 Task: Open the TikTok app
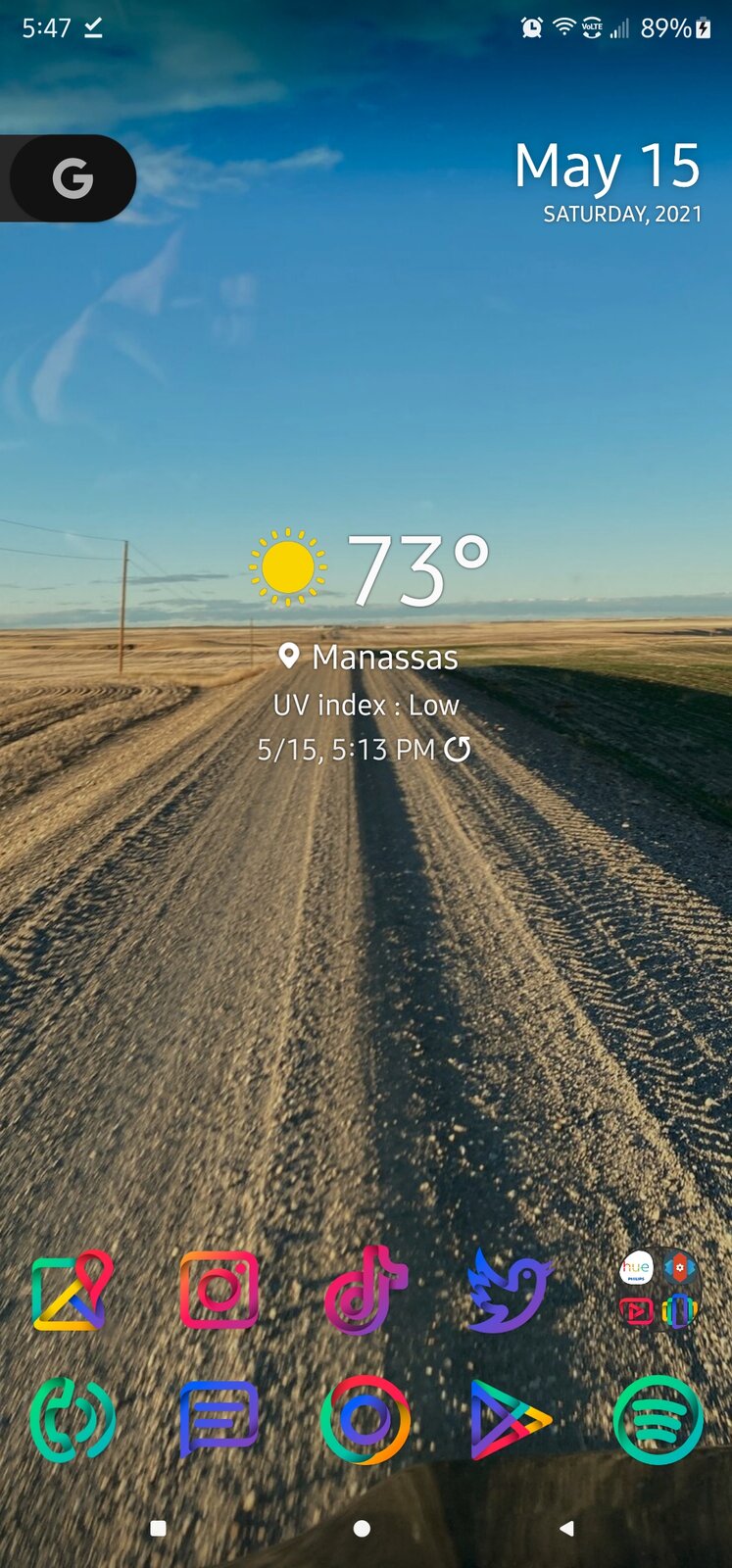tap(365, 1291)
